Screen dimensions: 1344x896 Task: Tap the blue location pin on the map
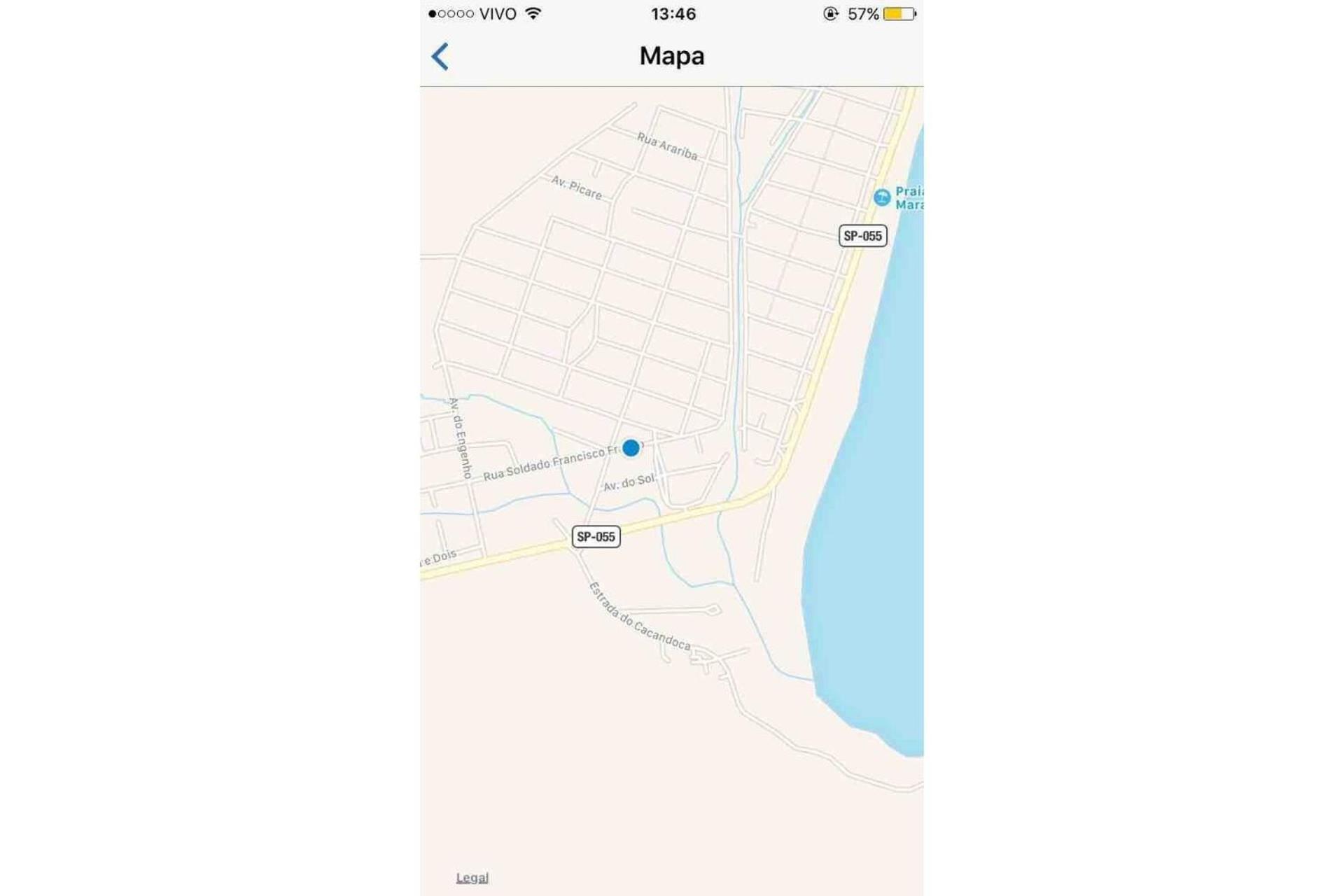(x=631, y=448)
